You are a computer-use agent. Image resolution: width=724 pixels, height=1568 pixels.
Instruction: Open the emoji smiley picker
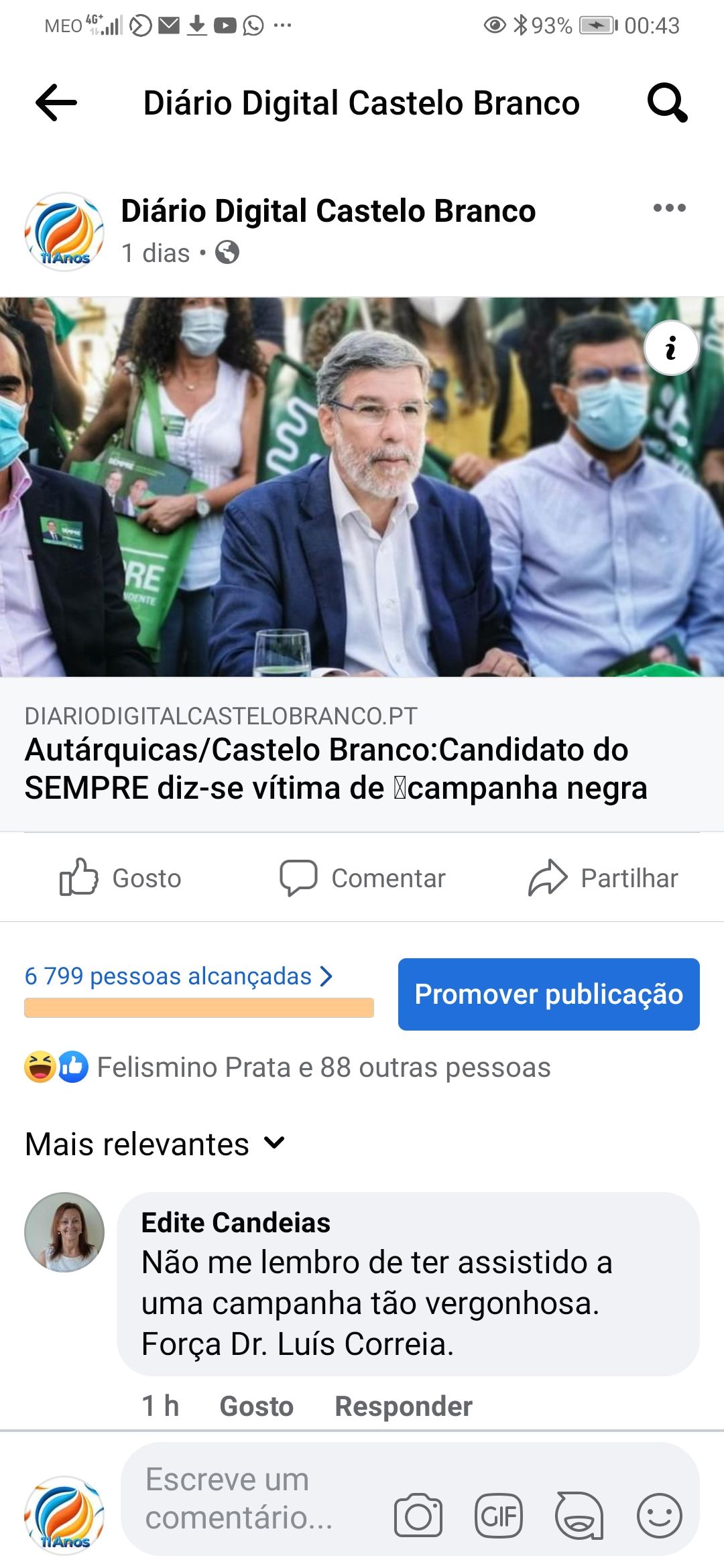(x=660, y=1516)
